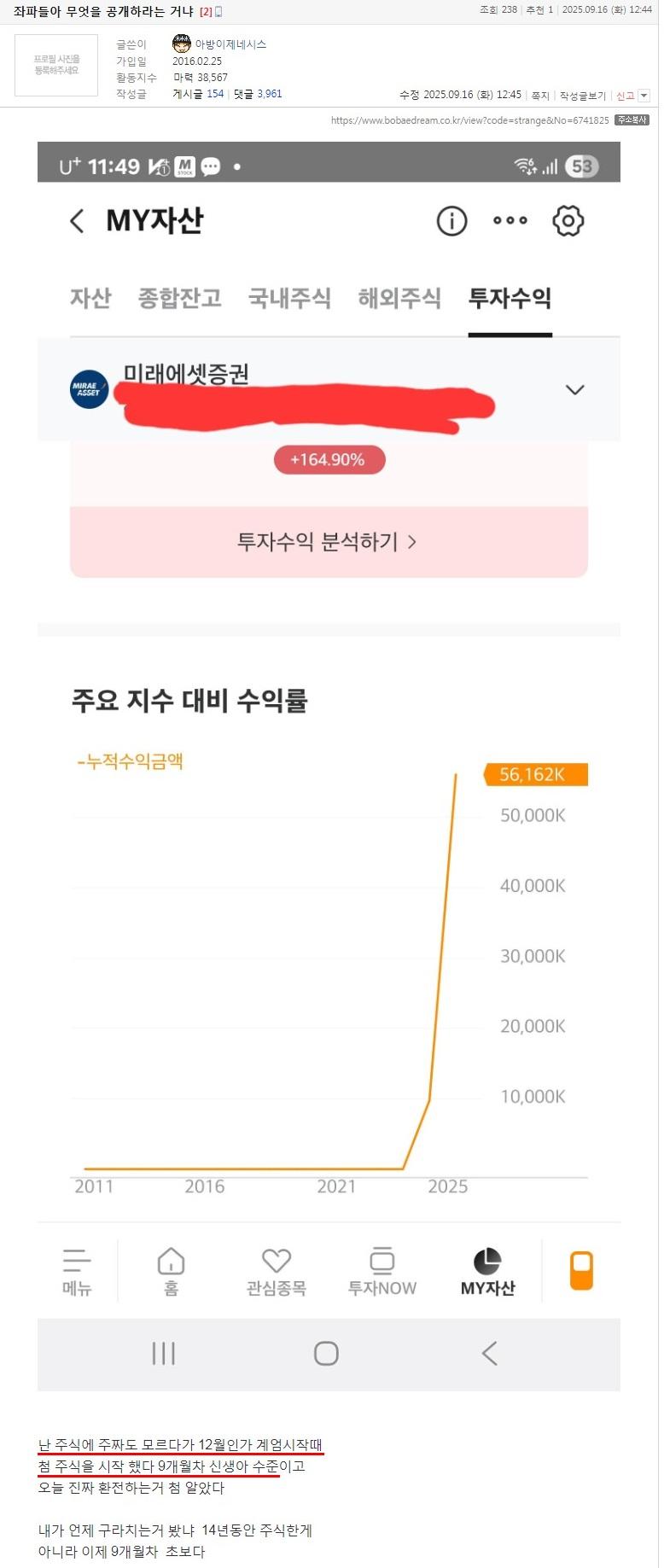Open the 신고 dropdown arrow
Screen dimensions: 664x1568
pos(644,96)
